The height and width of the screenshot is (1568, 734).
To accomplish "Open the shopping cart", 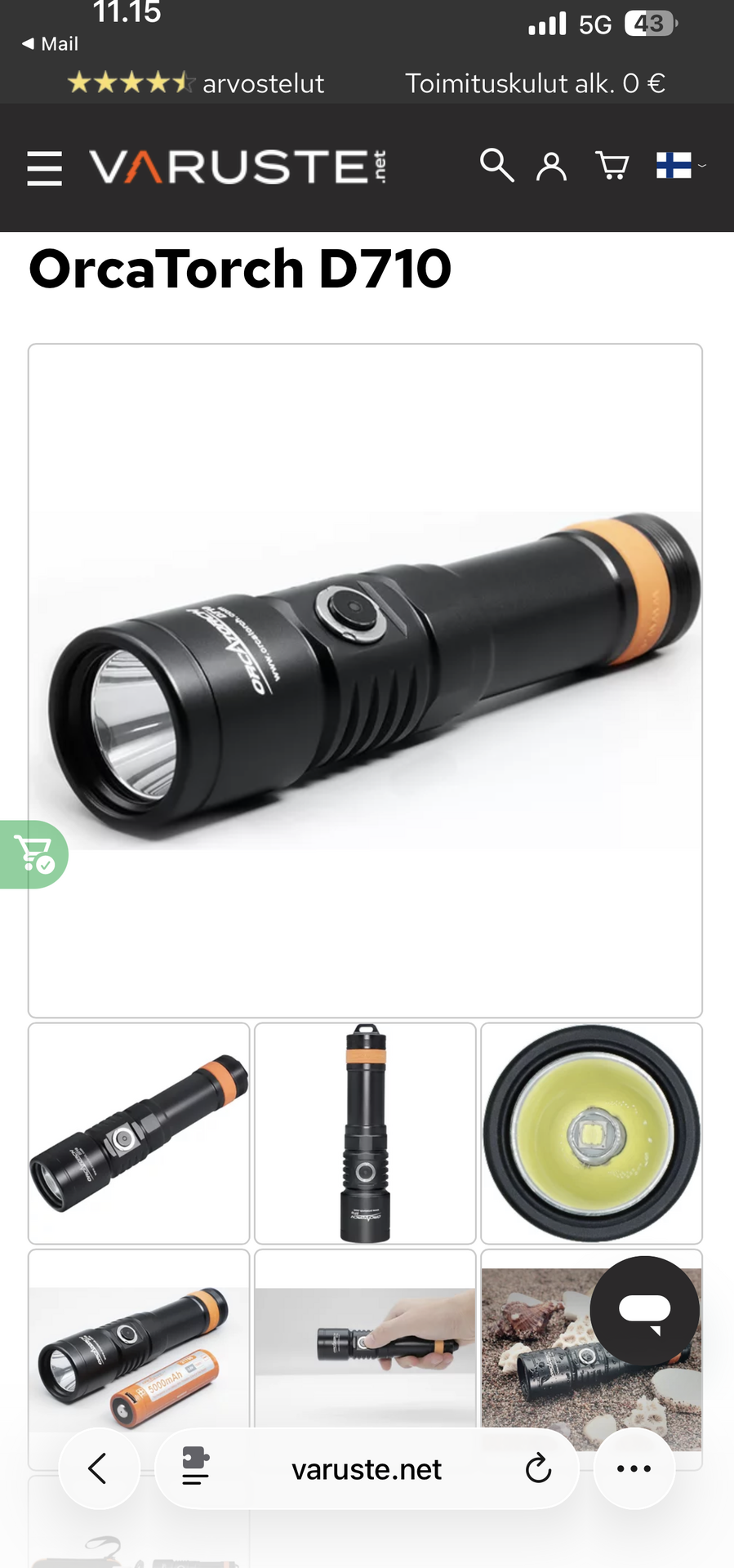I will 612,166.
